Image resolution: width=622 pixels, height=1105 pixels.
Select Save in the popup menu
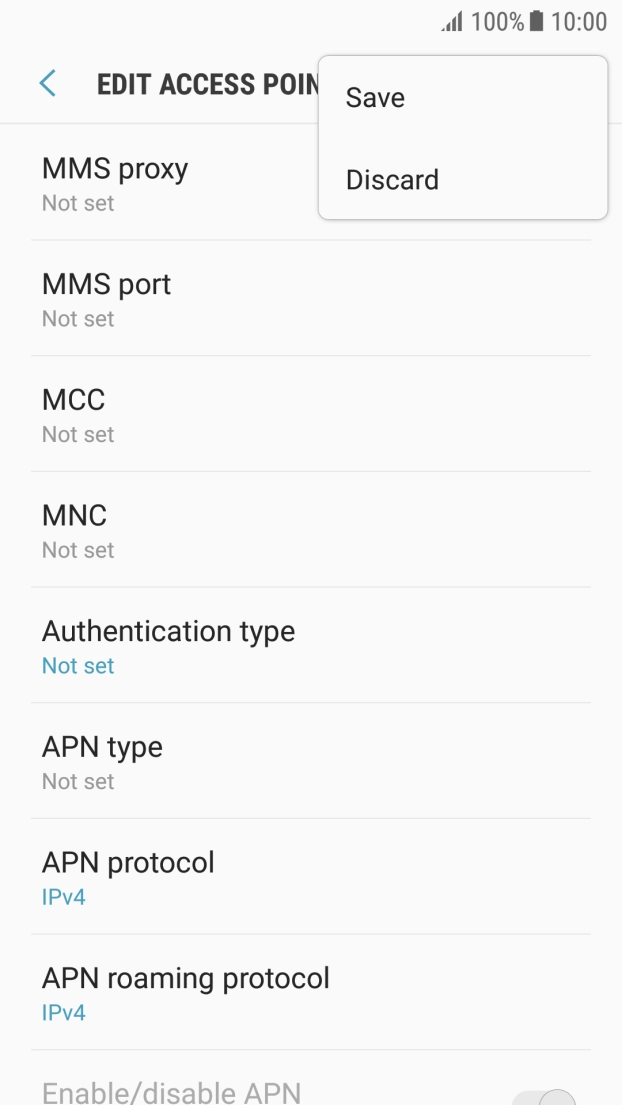375,98
